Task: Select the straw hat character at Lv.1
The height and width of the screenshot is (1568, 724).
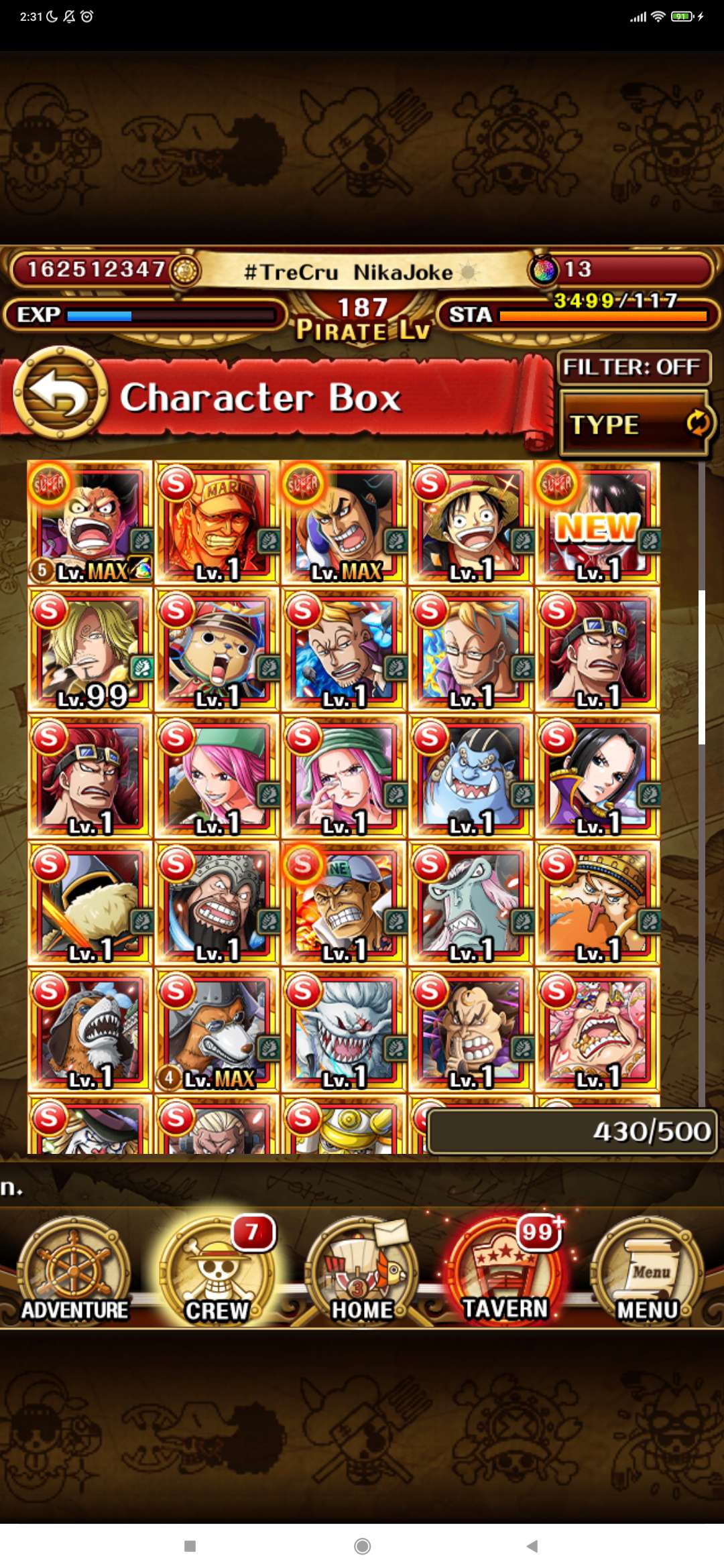Action: coord(471,523)
